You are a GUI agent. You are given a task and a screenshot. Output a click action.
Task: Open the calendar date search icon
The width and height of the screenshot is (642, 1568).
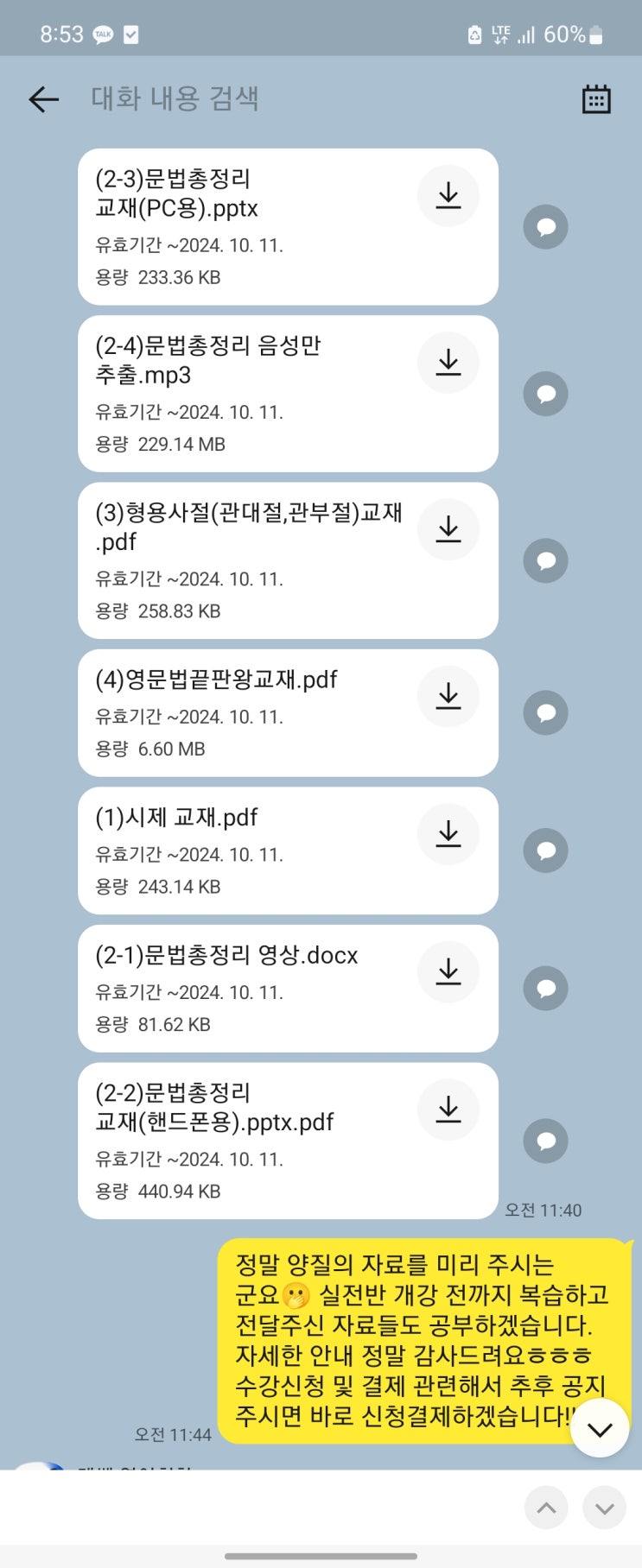pos(596,99)
